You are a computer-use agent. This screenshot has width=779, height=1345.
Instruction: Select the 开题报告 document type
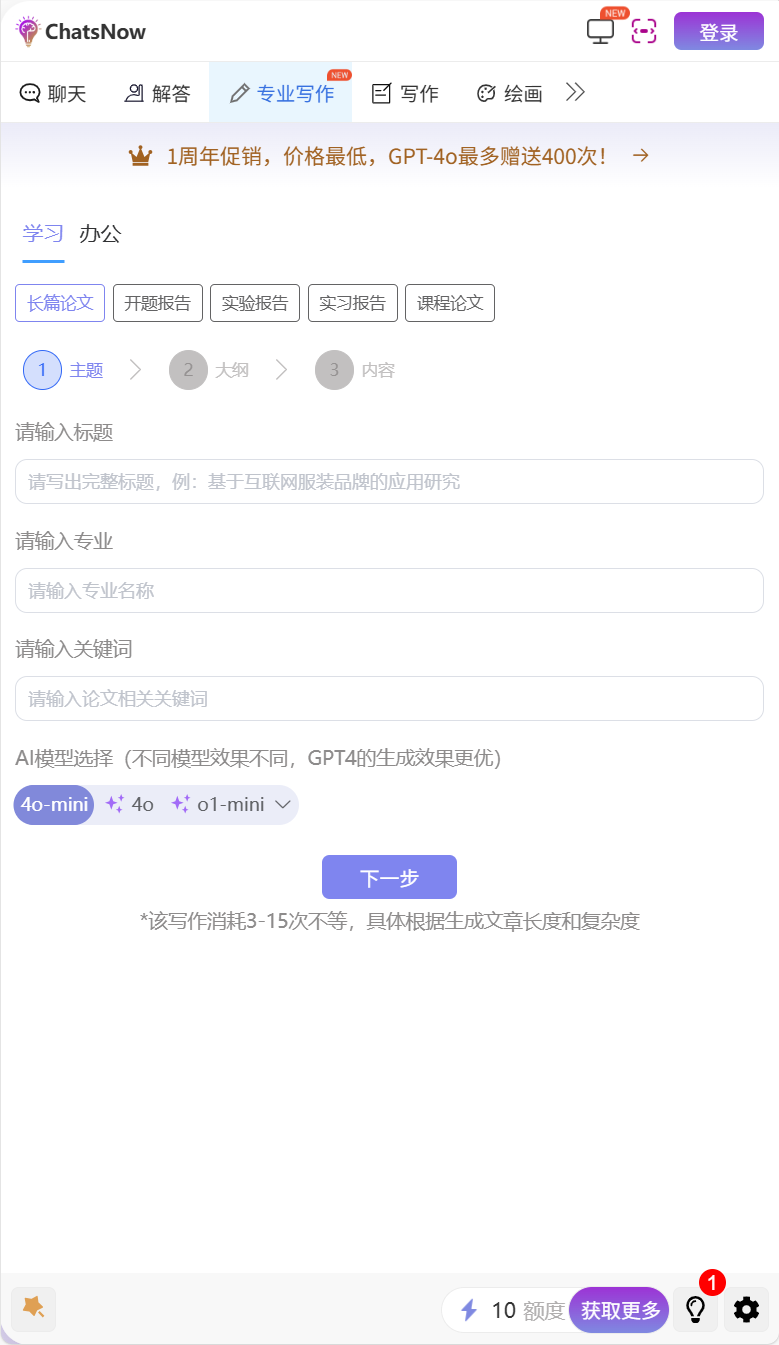(157, 303)
